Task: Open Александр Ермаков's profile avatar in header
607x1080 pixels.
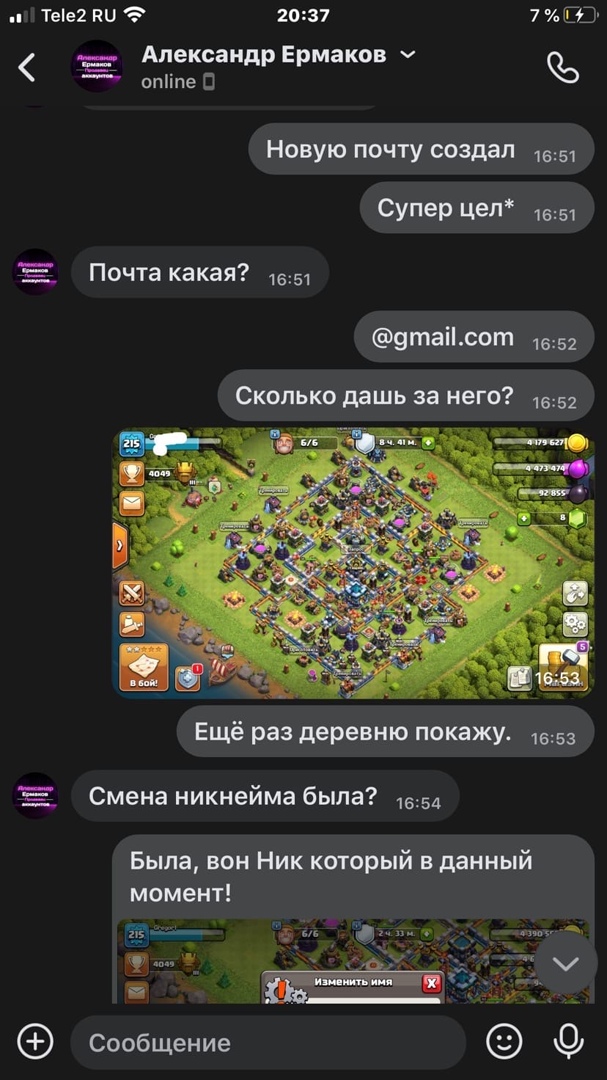Action: click(x=96, y=67)
